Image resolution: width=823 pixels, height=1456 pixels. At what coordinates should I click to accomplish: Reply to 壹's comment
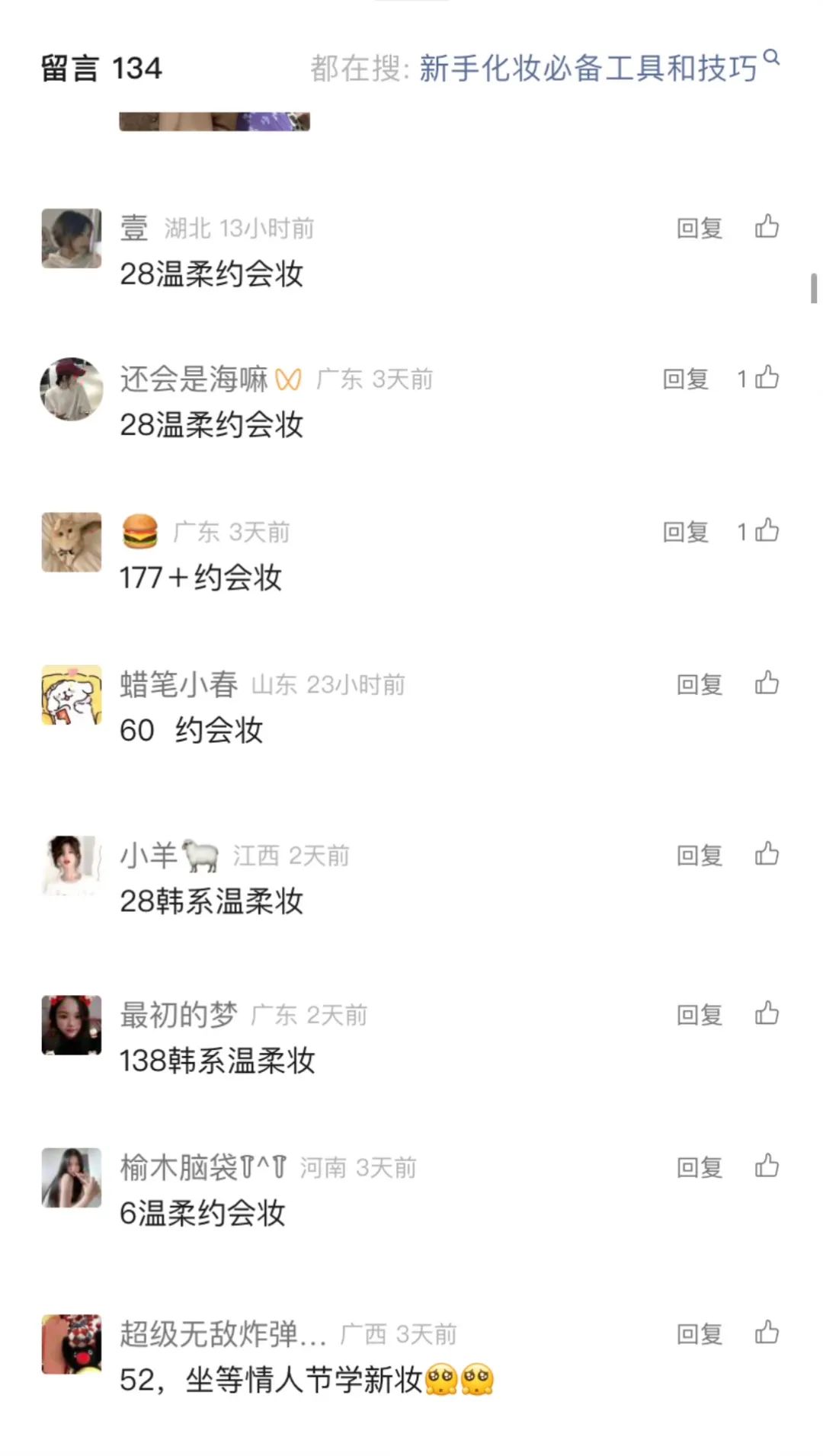pyautogui.click(x=699, y=228)
